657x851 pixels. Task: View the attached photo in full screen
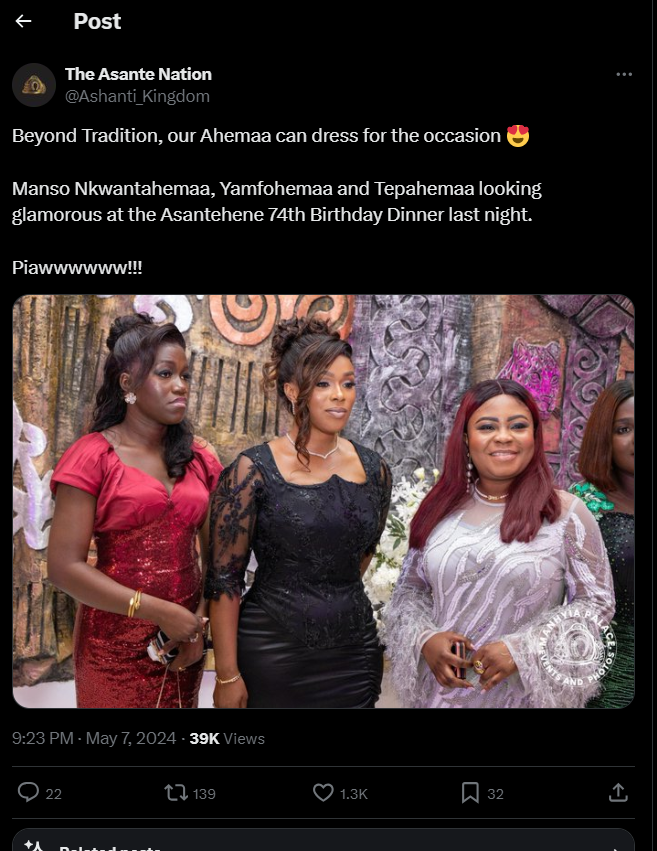[323, 501]
